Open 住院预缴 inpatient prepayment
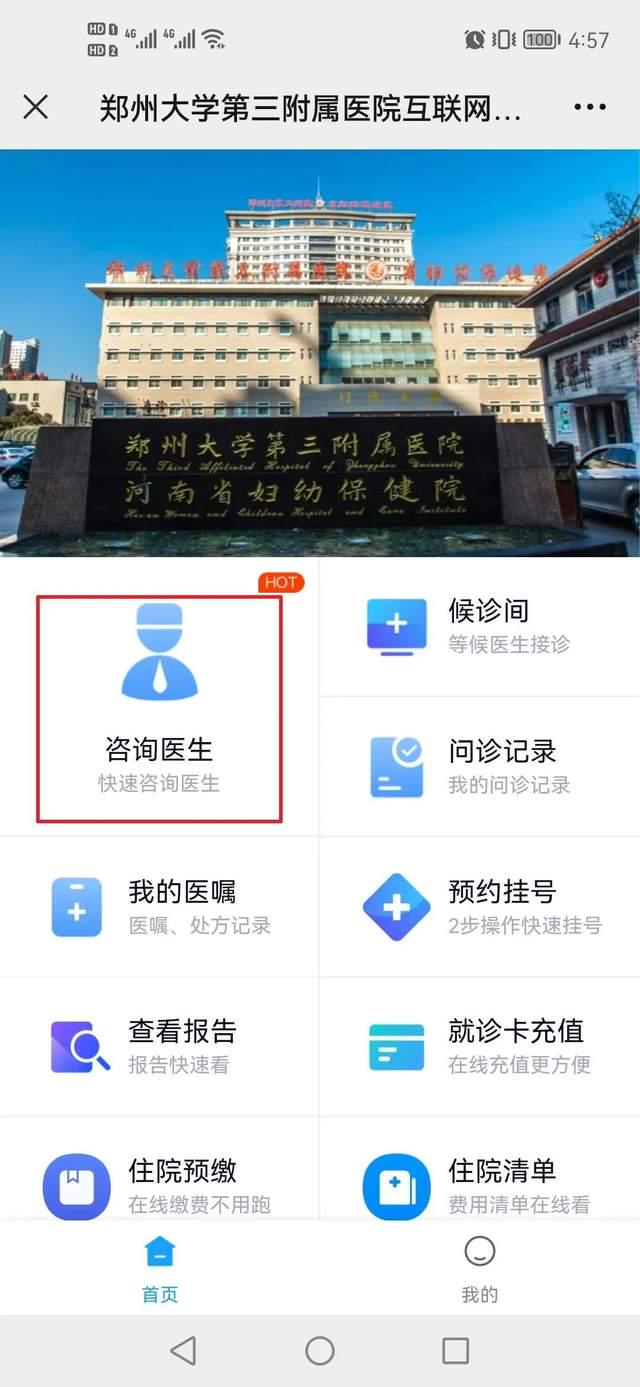 coord(160,1184)
